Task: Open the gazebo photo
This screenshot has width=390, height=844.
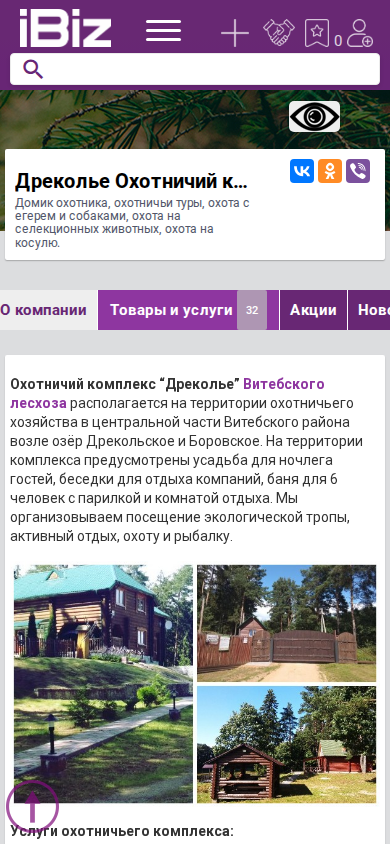Action: click(x=287, y=744)
